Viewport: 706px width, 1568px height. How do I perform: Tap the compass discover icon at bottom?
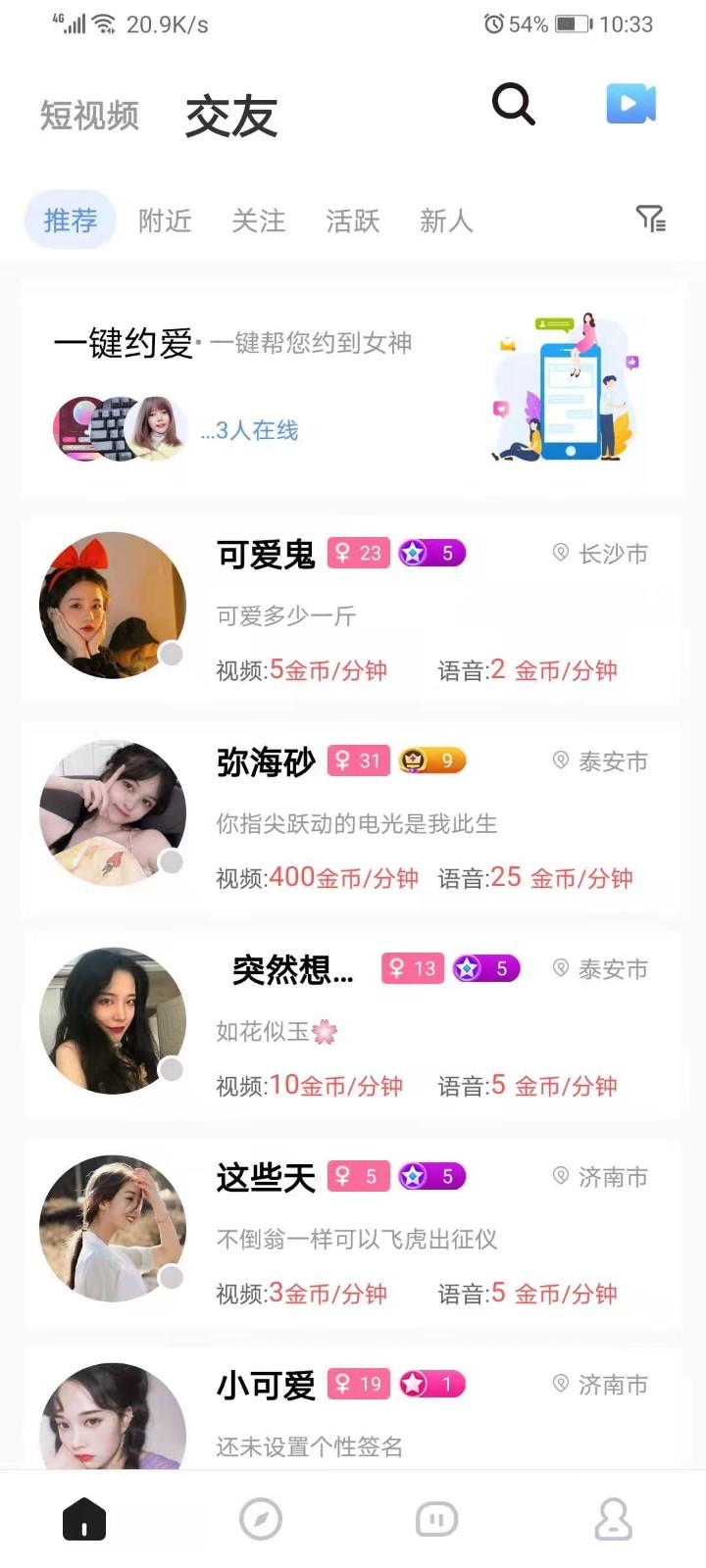pos(261,1519)
